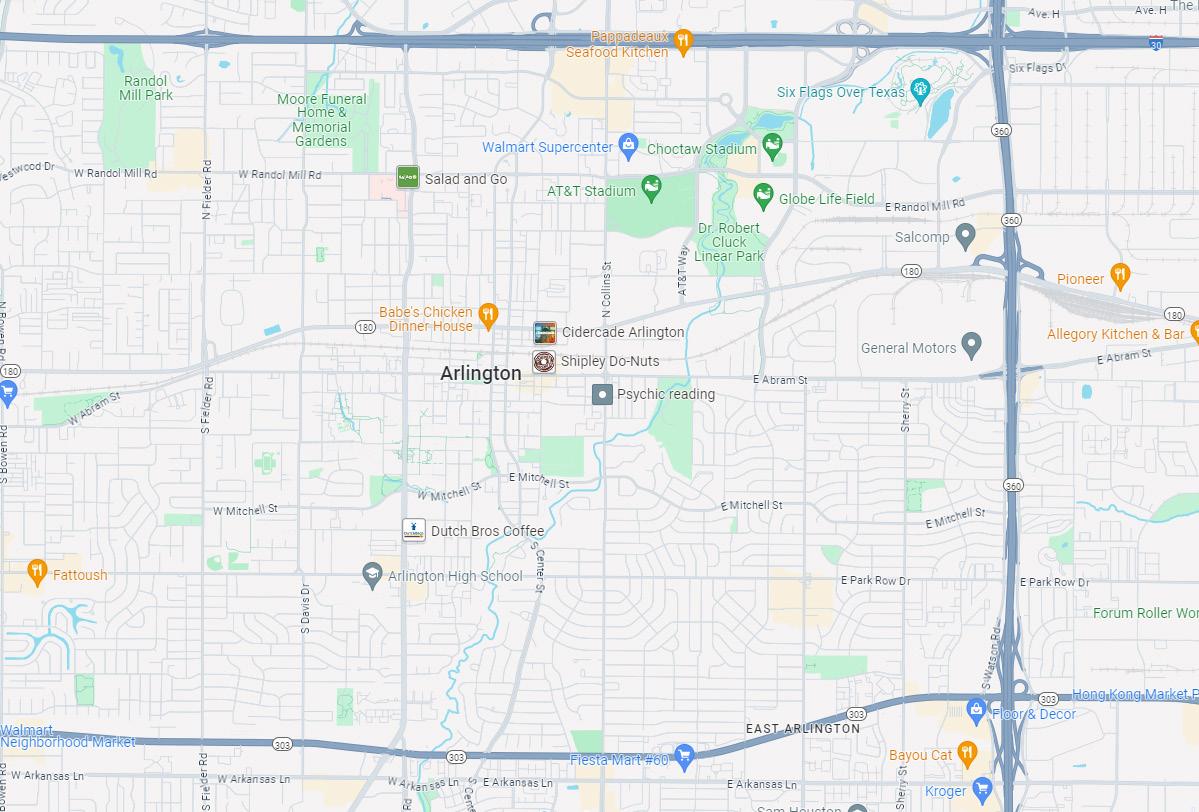
Task: Open the Salcomp pin
Action: (965, 236)
